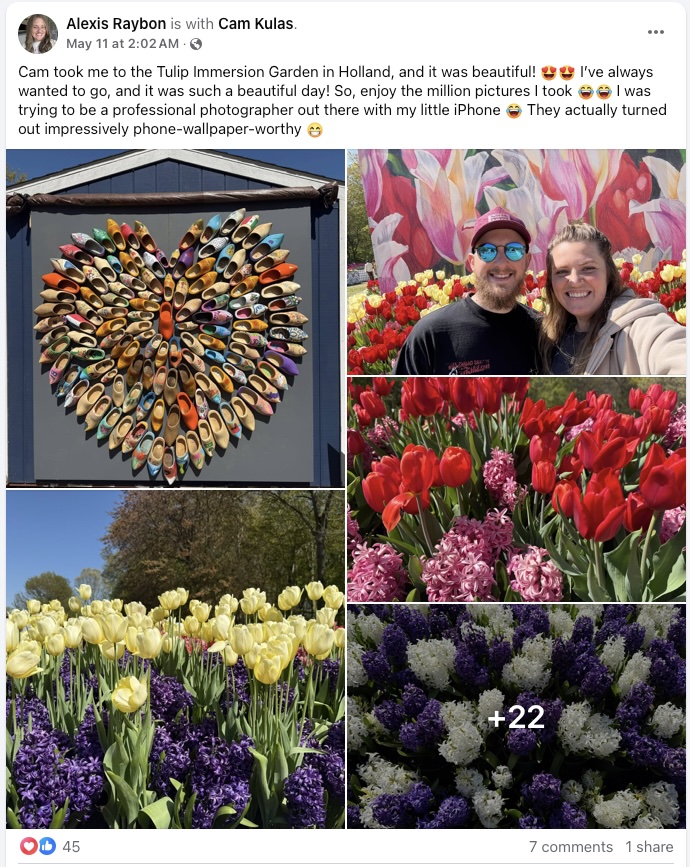690x867 pixels.
Task: Open Alexis Raybon's profile name link
Action: coord(116,23)
